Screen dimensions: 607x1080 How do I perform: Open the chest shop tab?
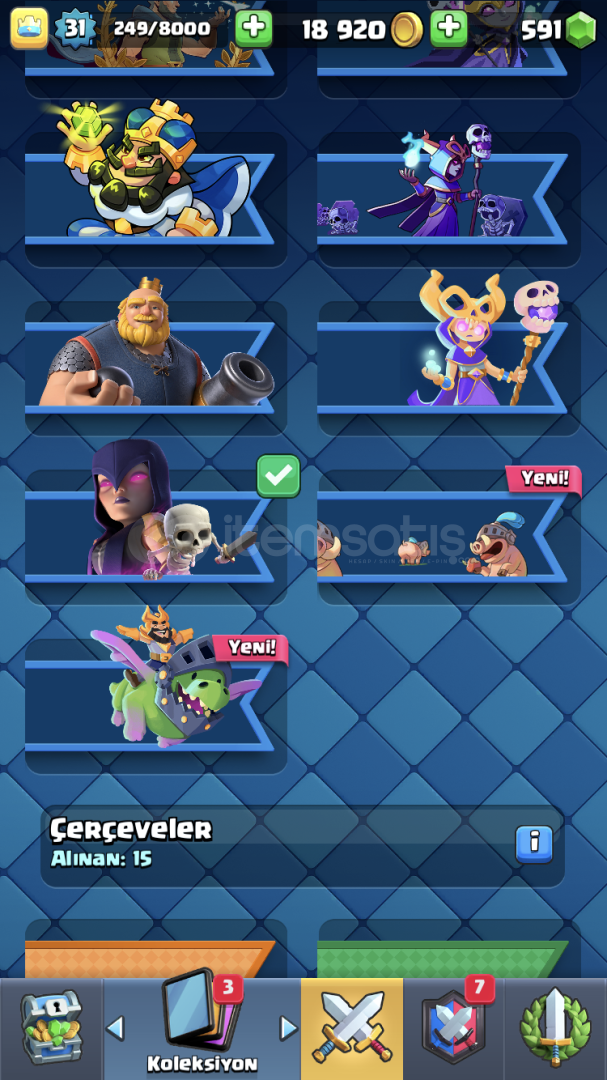(x=52, y=1029)
